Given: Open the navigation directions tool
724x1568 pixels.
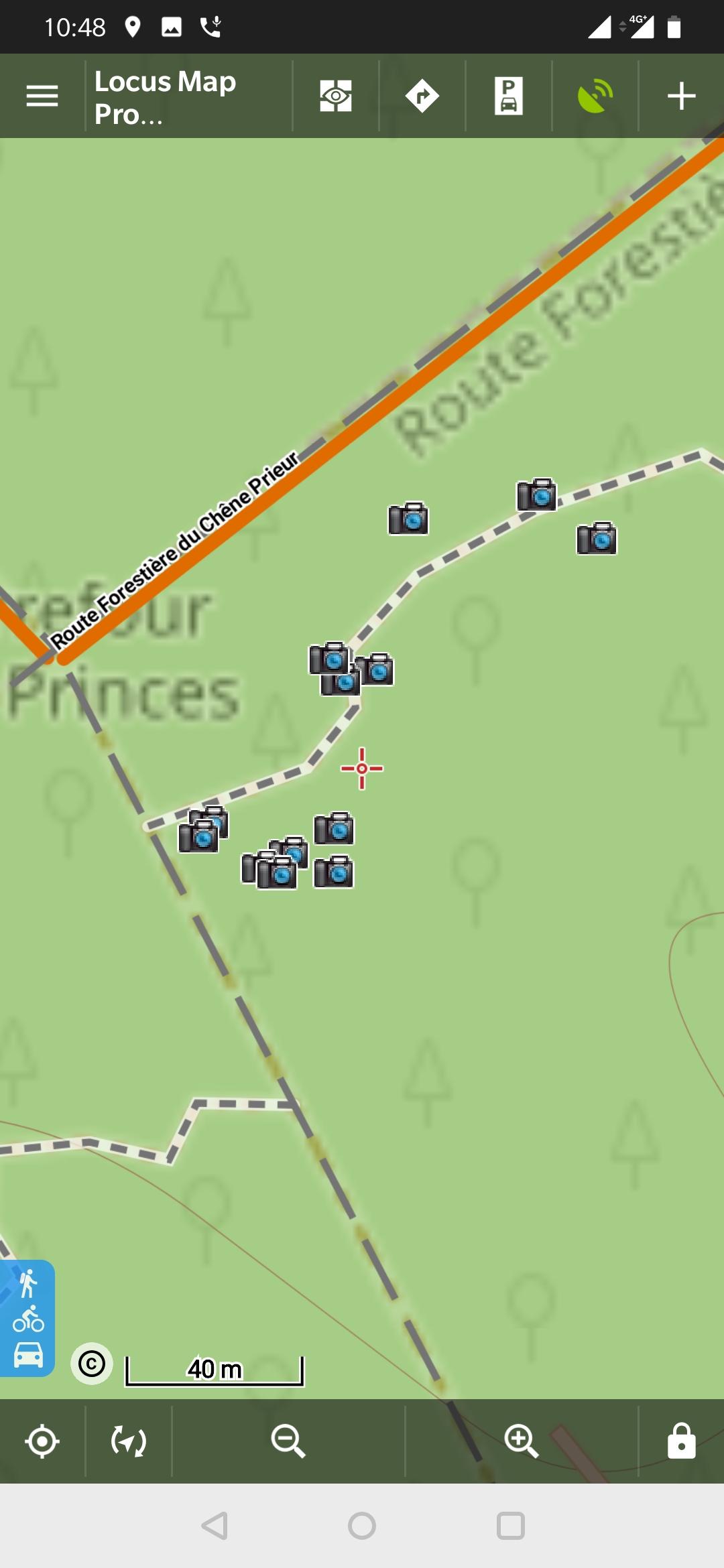Looking at the screenshot, I should tap(422, 96).
